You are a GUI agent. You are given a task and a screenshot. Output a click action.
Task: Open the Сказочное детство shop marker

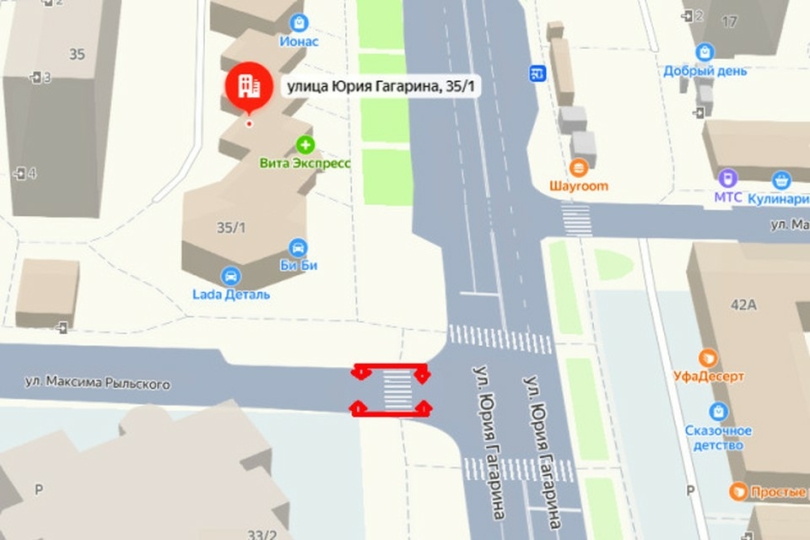tap(718, 411)
